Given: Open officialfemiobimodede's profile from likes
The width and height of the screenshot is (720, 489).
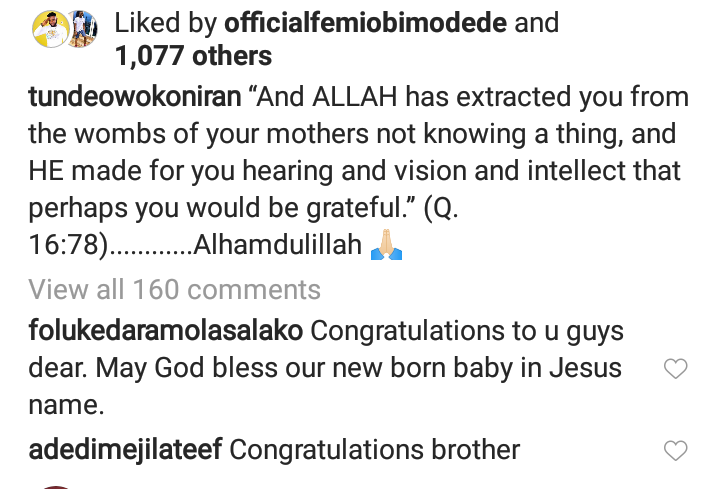Looking at the screenshot, I should point(366,22).
